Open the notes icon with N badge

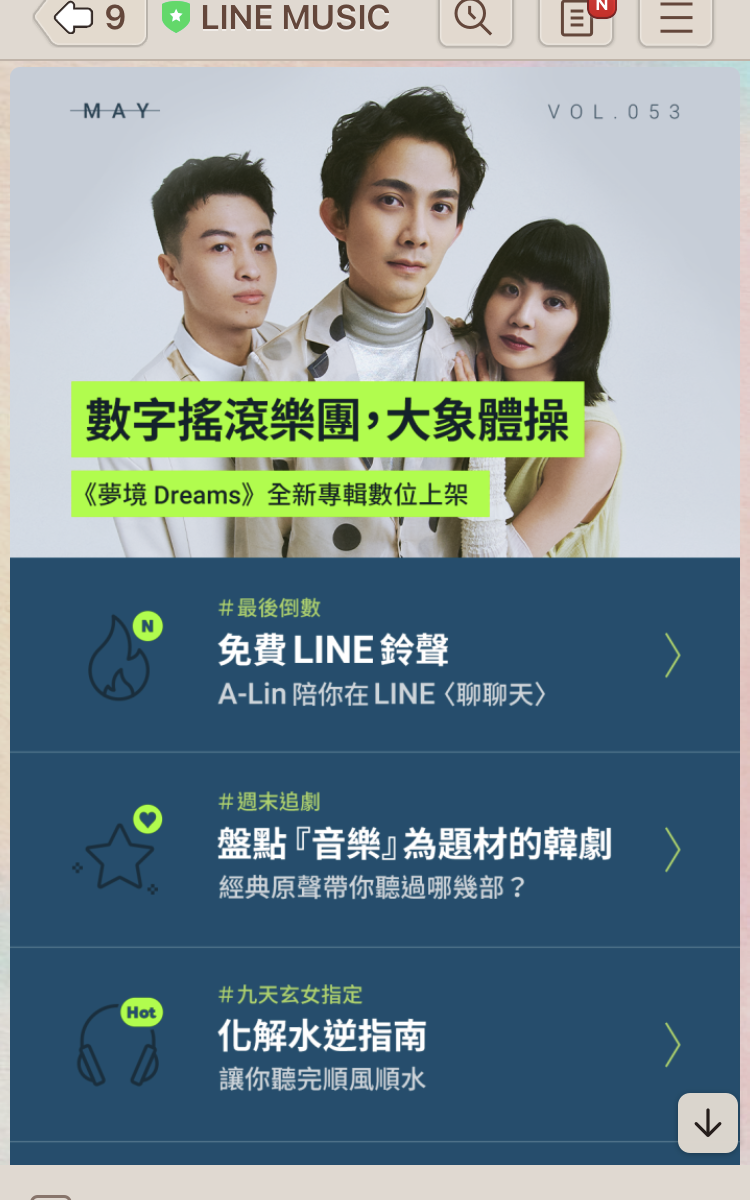577,19
